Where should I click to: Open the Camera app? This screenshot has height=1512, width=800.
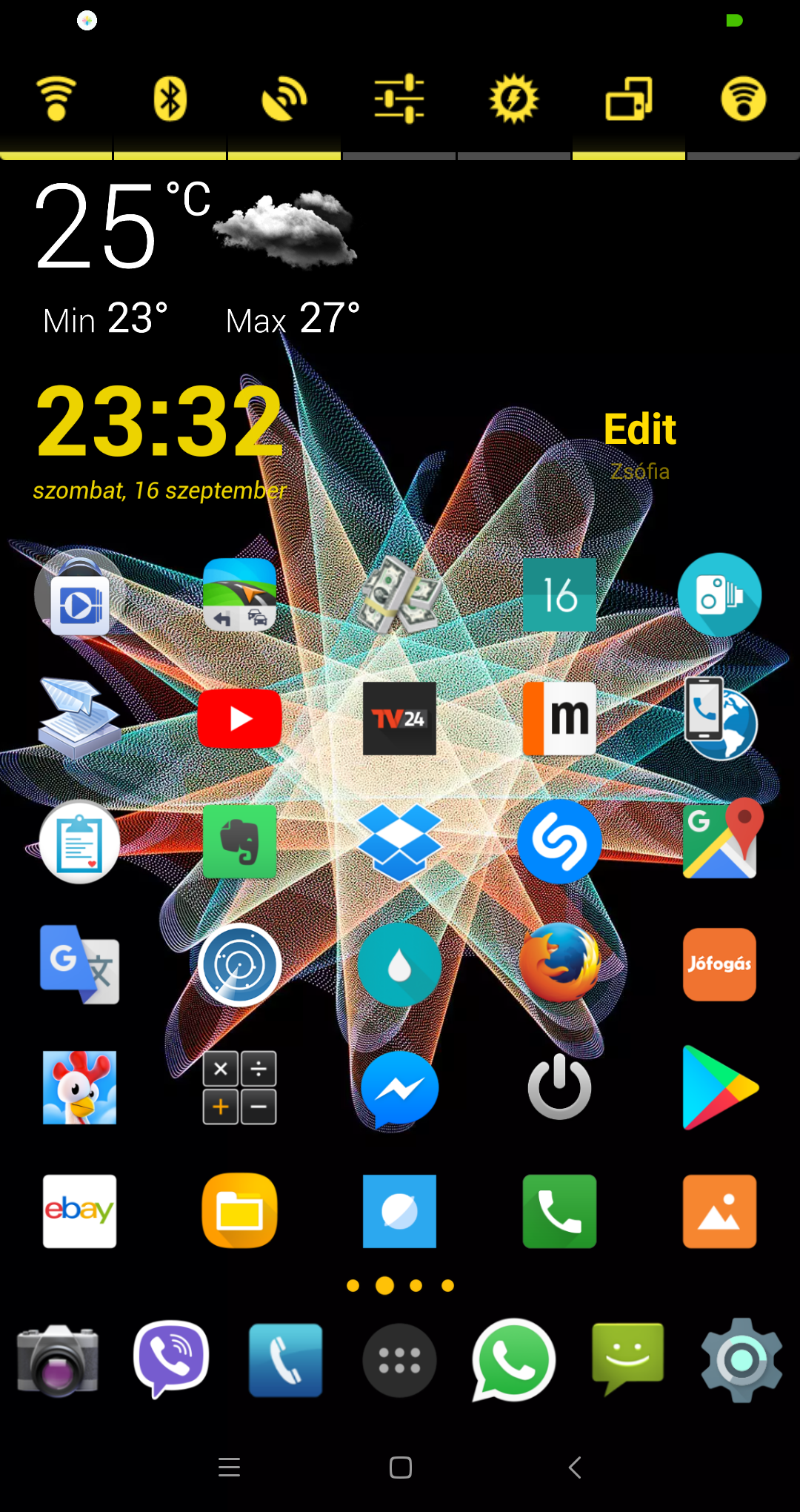tap(57, 1360)
